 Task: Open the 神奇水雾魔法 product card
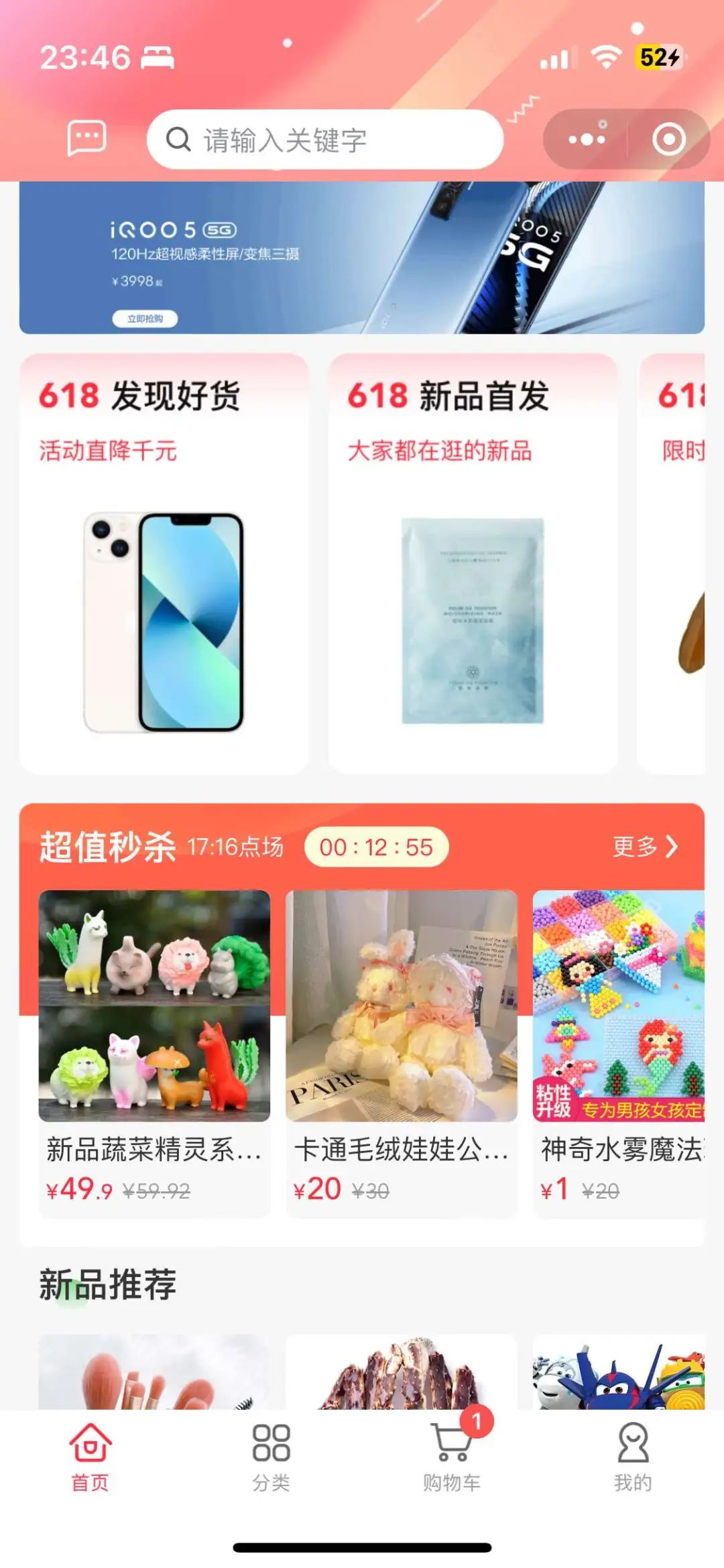619,1052
